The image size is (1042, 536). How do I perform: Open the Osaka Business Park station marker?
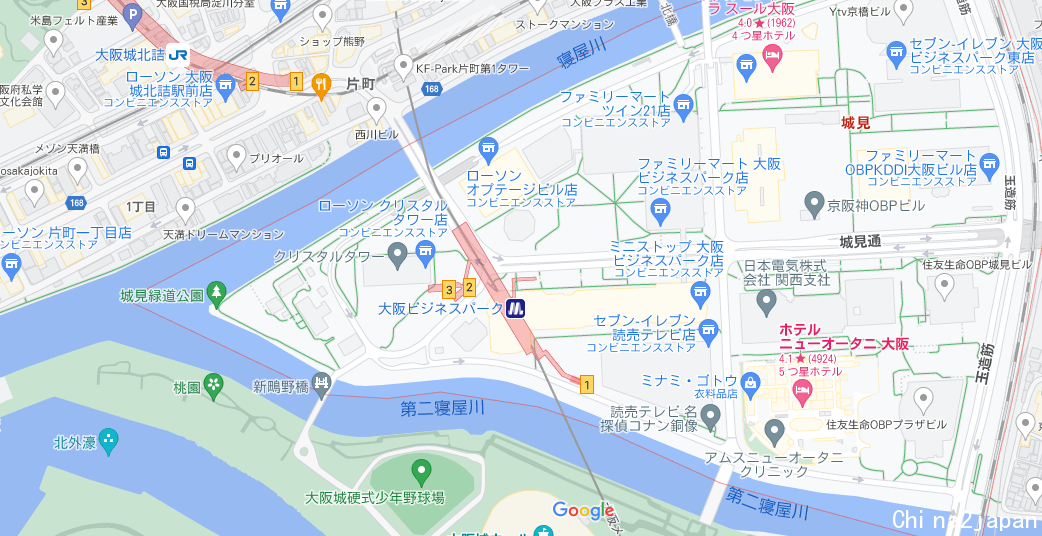pos(515,309)
